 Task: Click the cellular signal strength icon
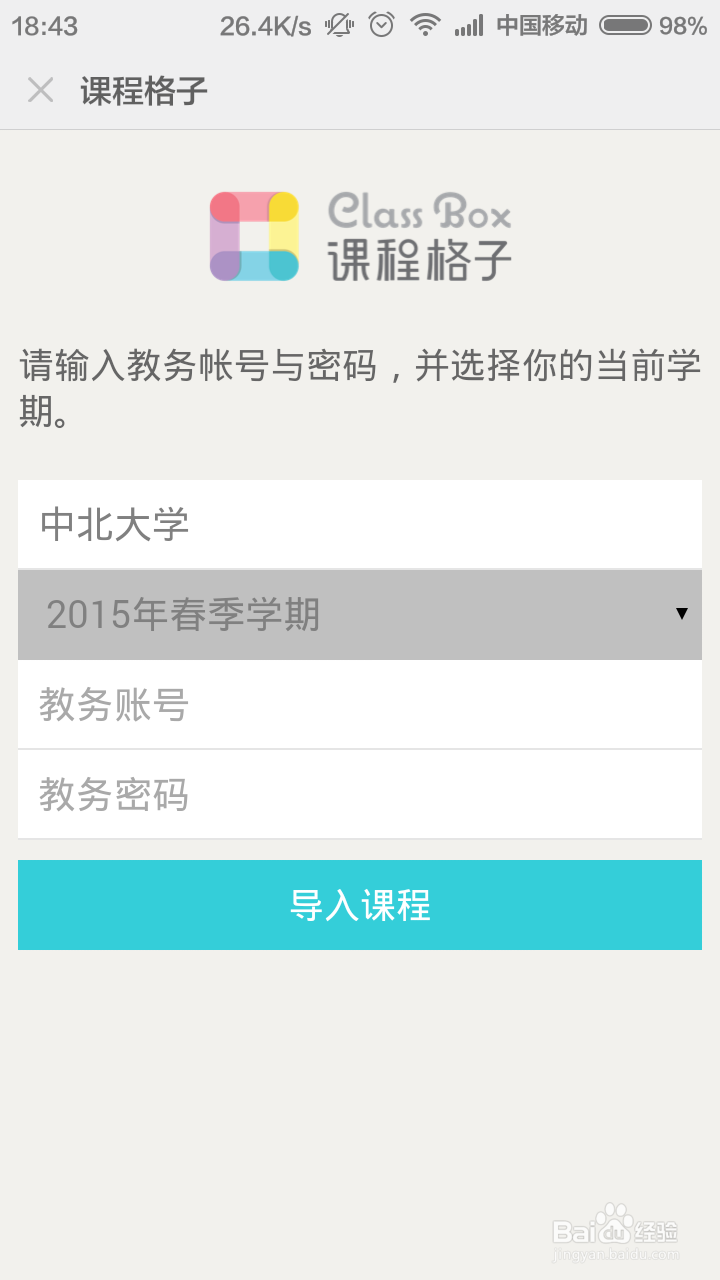(468, 24)
